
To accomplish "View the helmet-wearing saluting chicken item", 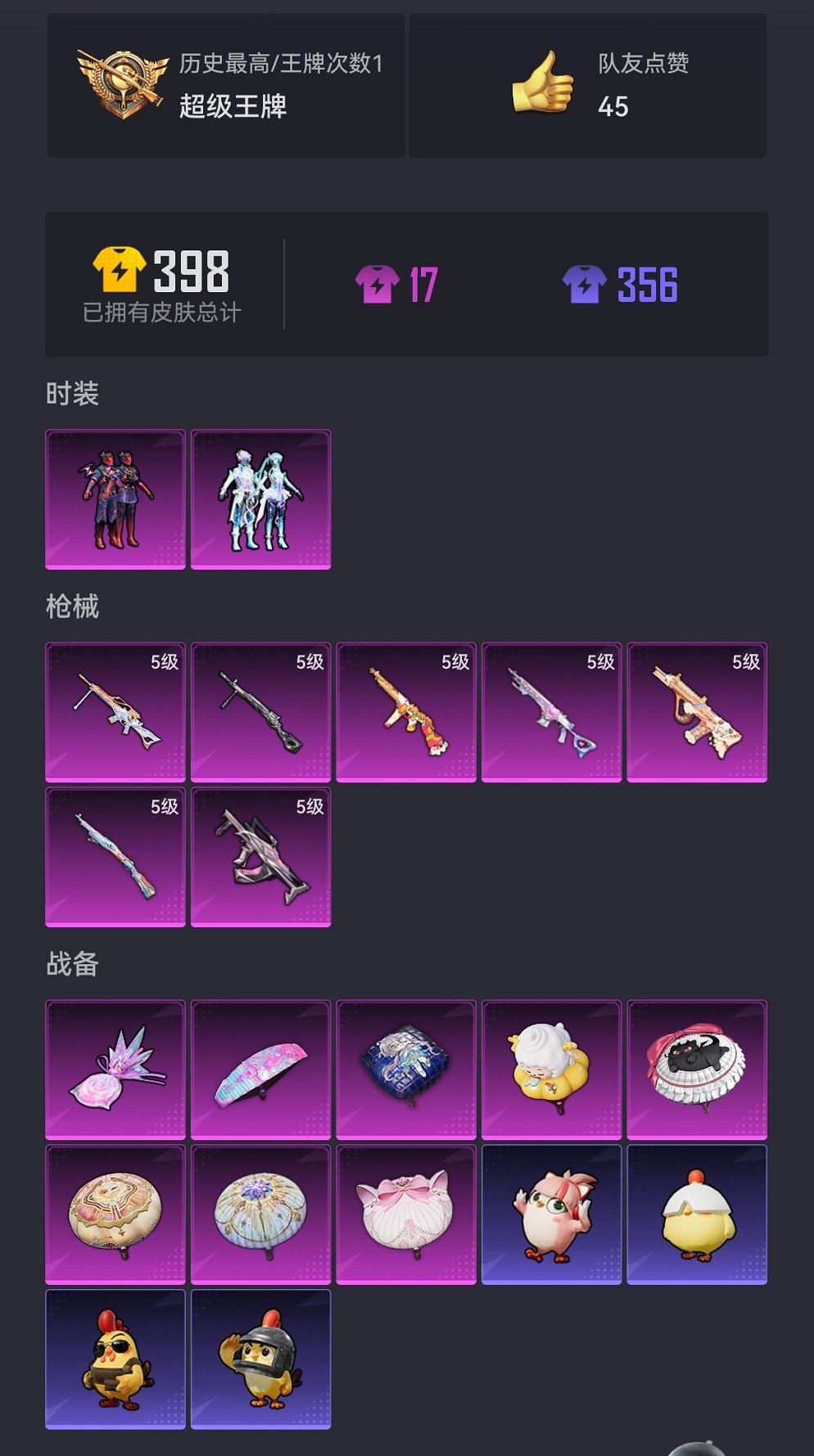I will pyautogui.click(x=260, y=1359).
